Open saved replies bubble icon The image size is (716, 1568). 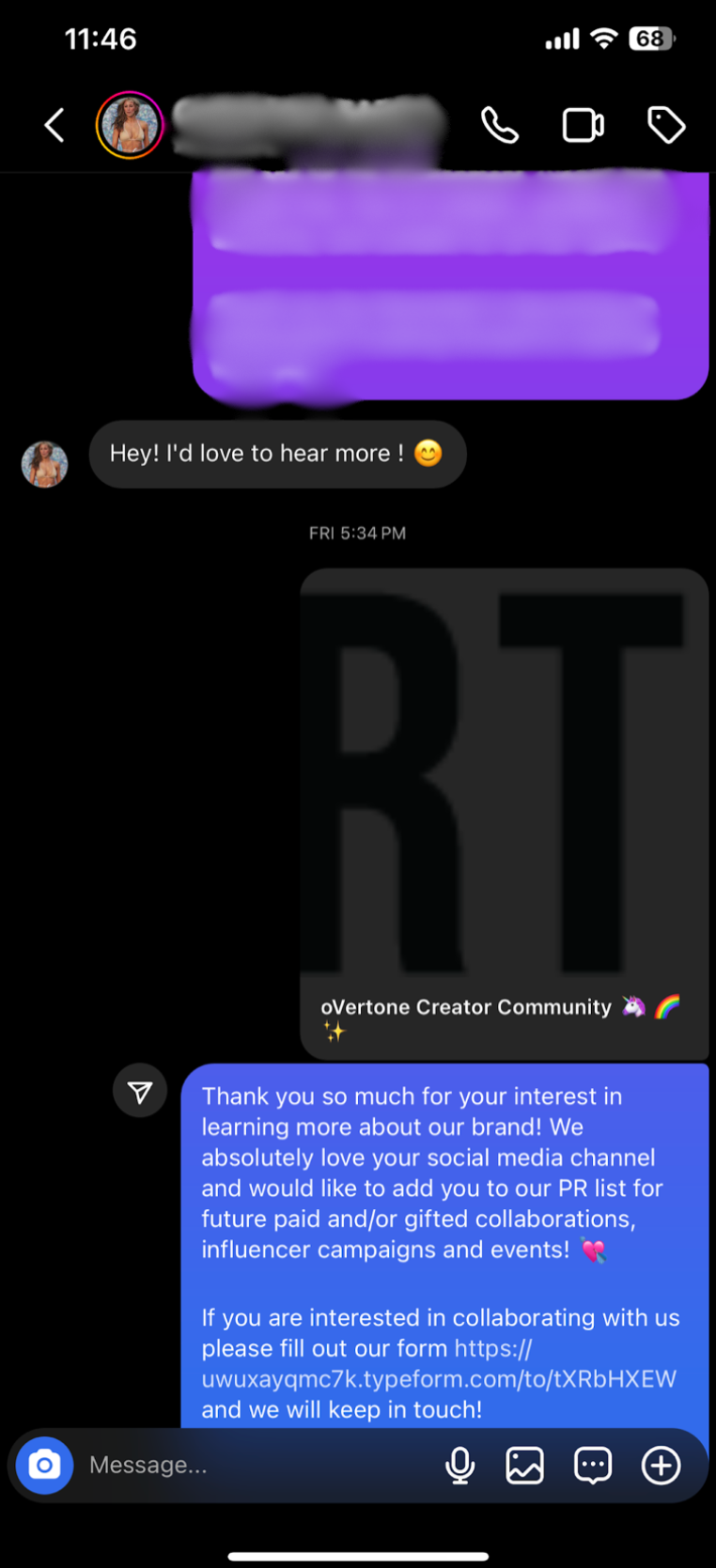593,1465
